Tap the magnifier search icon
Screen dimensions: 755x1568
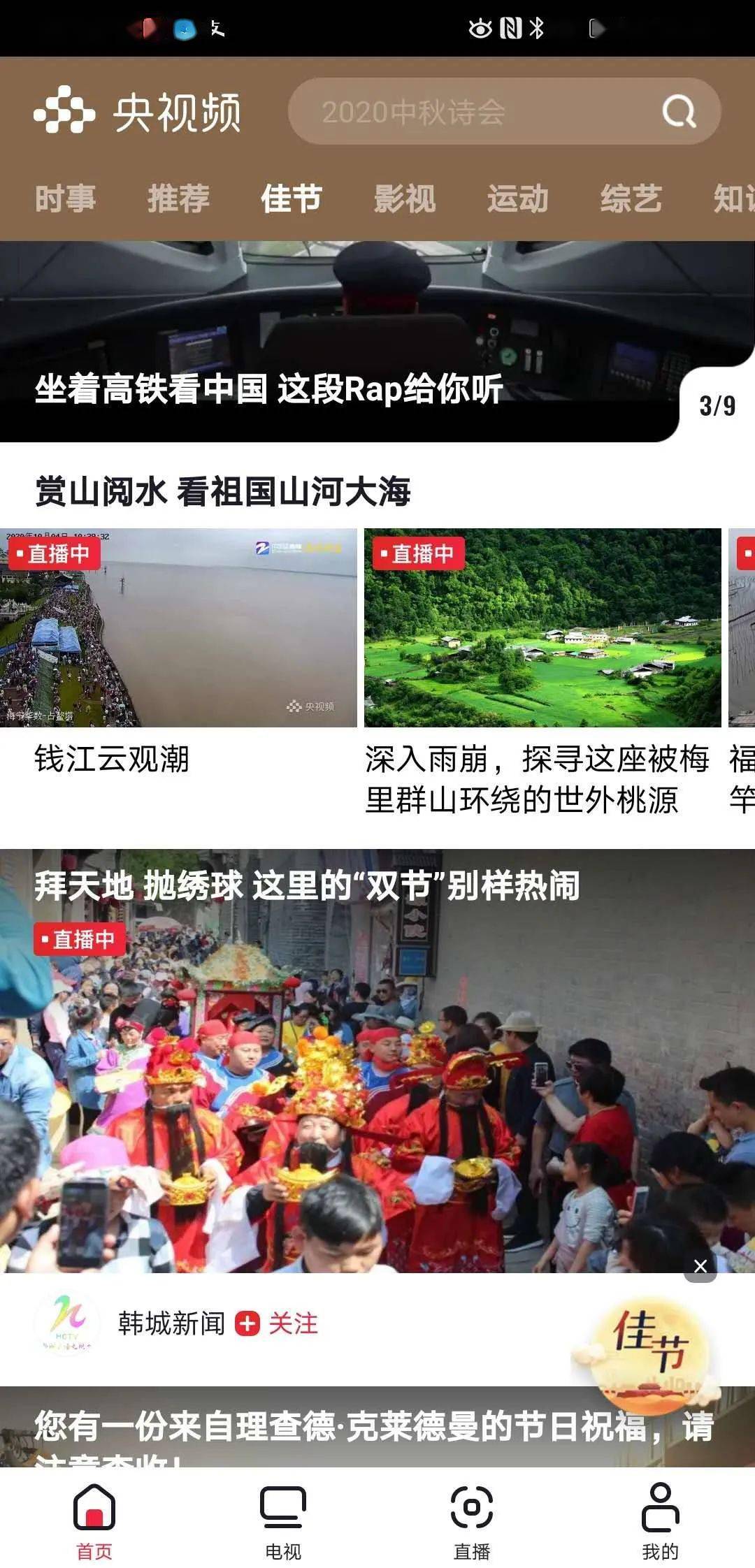[x=679, y=112]
